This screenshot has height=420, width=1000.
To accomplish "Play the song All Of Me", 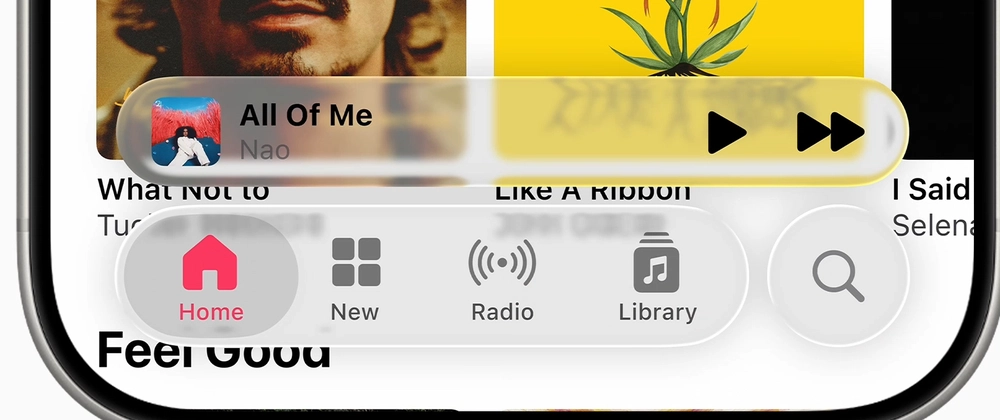I will [727, 132].
